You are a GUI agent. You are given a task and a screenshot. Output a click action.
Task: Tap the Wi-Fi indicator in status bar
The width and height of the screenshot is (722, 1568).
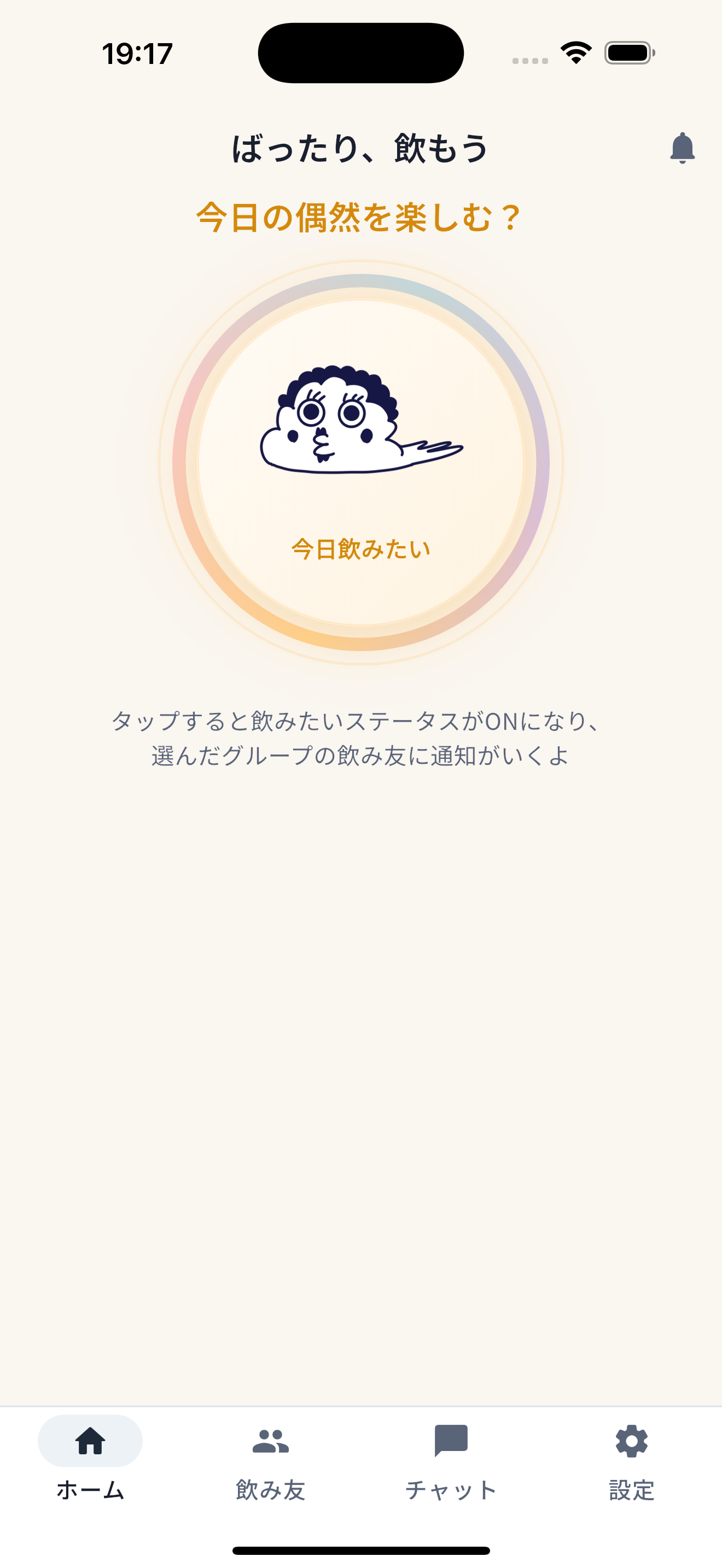(576, 54)
